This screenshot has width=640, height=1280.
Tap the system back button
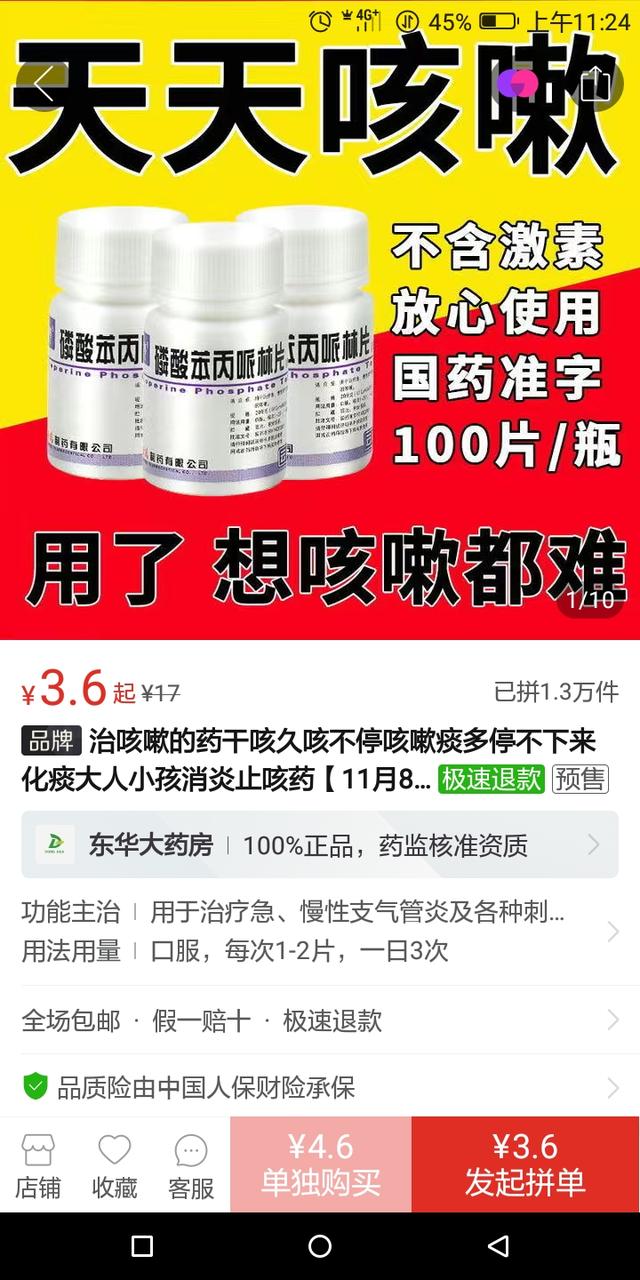(x=497, y=1246)
